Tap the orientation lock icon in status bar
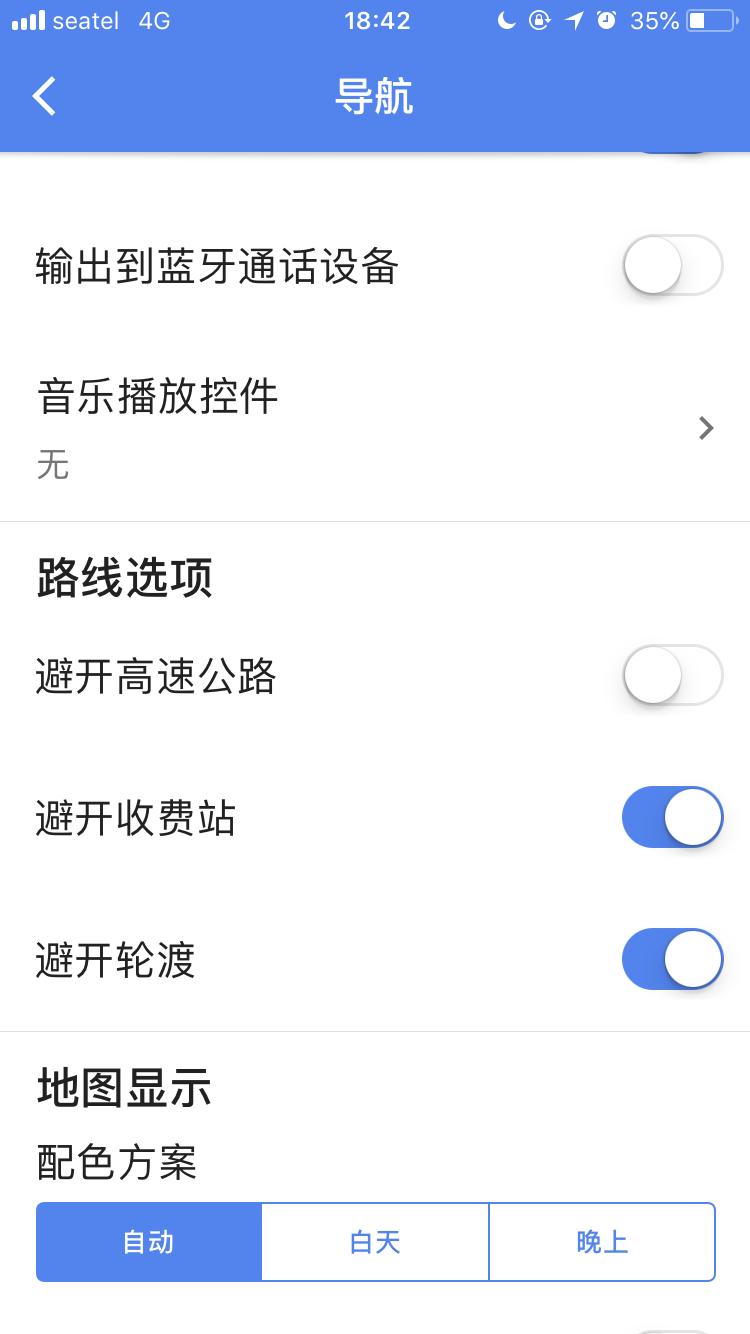Image resolution: width=750 pixels, height=1334 pixels. click(539, 19)
